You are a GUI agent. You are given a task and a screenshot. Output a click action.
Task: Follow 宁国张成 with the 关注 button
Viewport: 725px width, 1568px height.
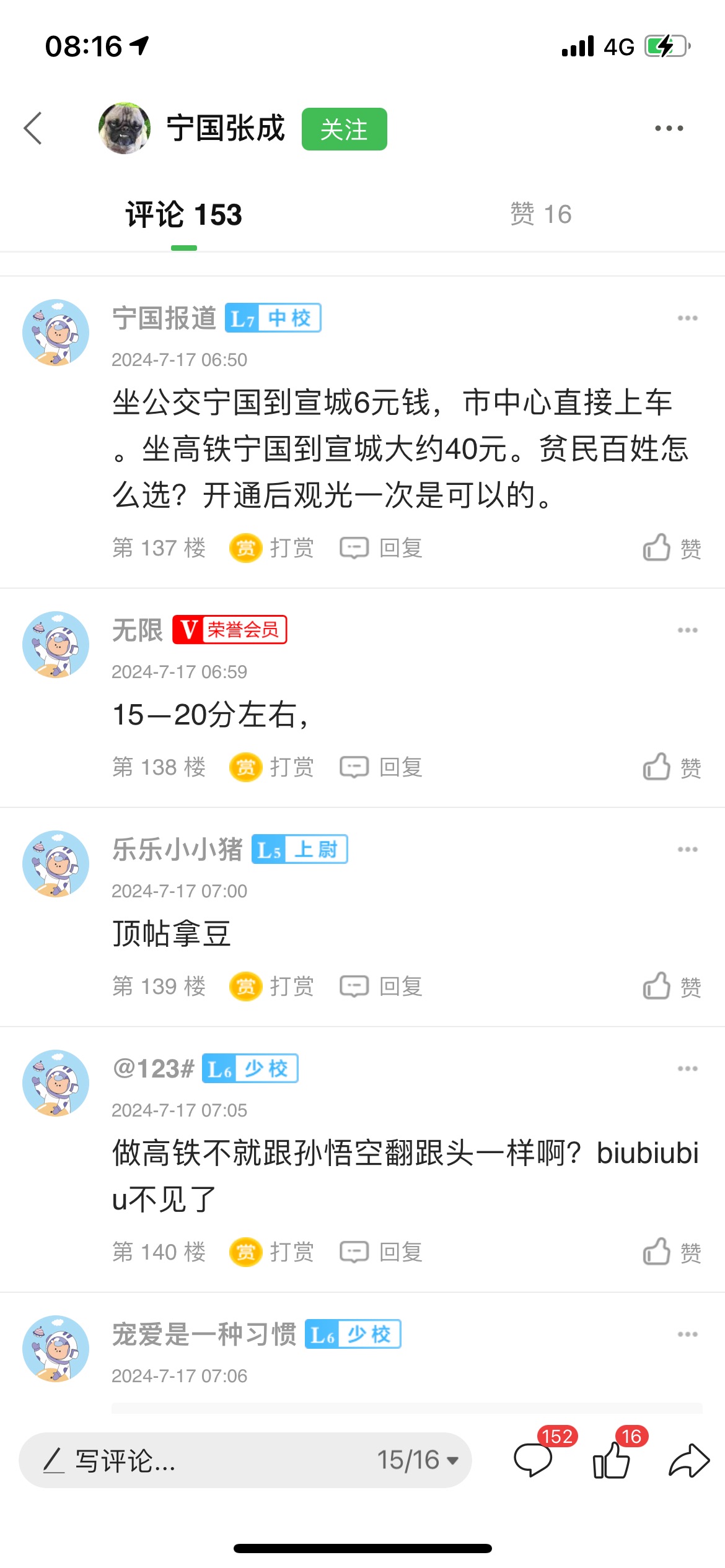pos(344,129)
